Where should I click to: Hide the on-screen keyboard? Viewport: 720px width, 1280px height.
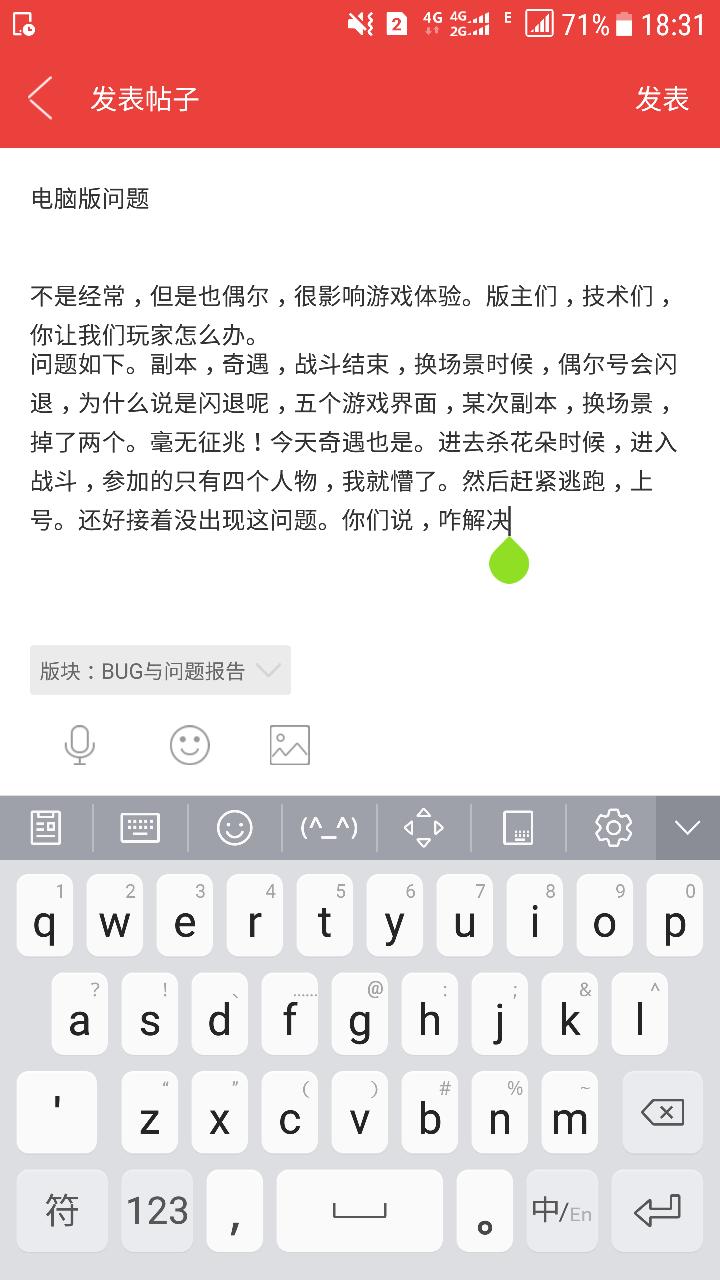[687, 827]
